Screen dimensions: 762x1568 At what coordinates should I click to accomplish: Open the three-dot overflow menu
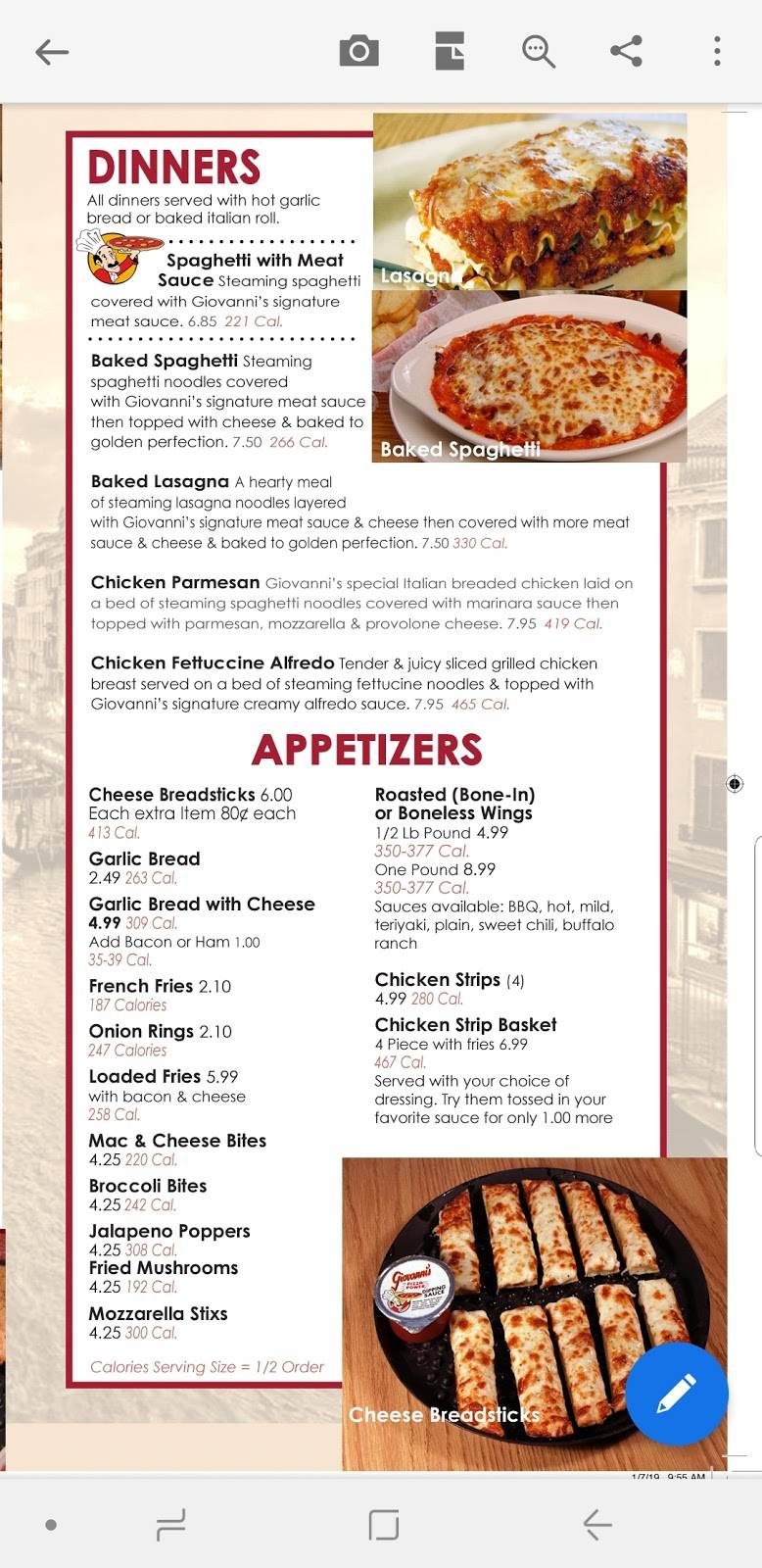(714, 52)
